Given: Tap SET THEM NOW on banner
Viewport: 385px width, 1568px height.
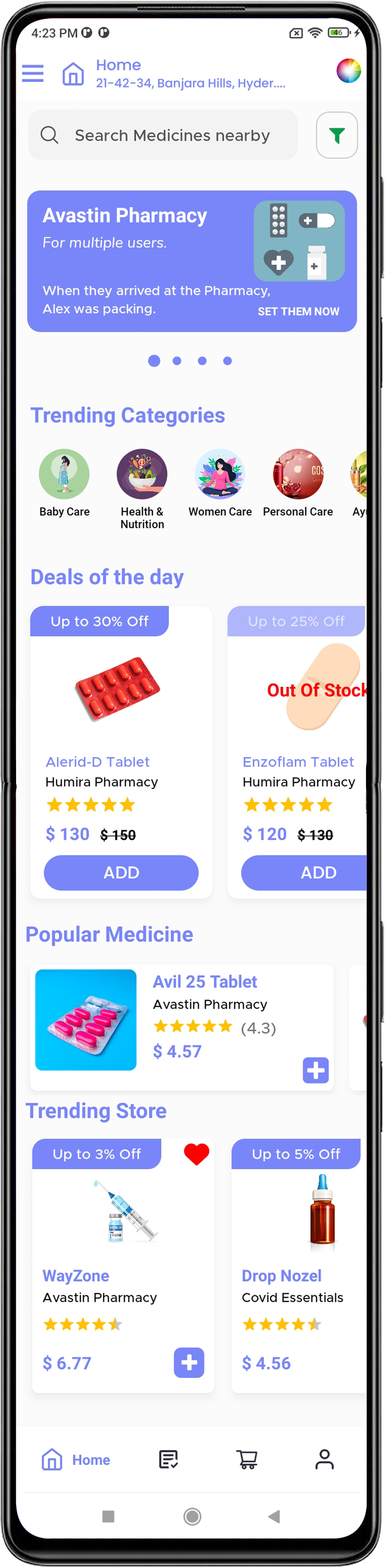Looking at the screenshot, I should click(298, 312).
